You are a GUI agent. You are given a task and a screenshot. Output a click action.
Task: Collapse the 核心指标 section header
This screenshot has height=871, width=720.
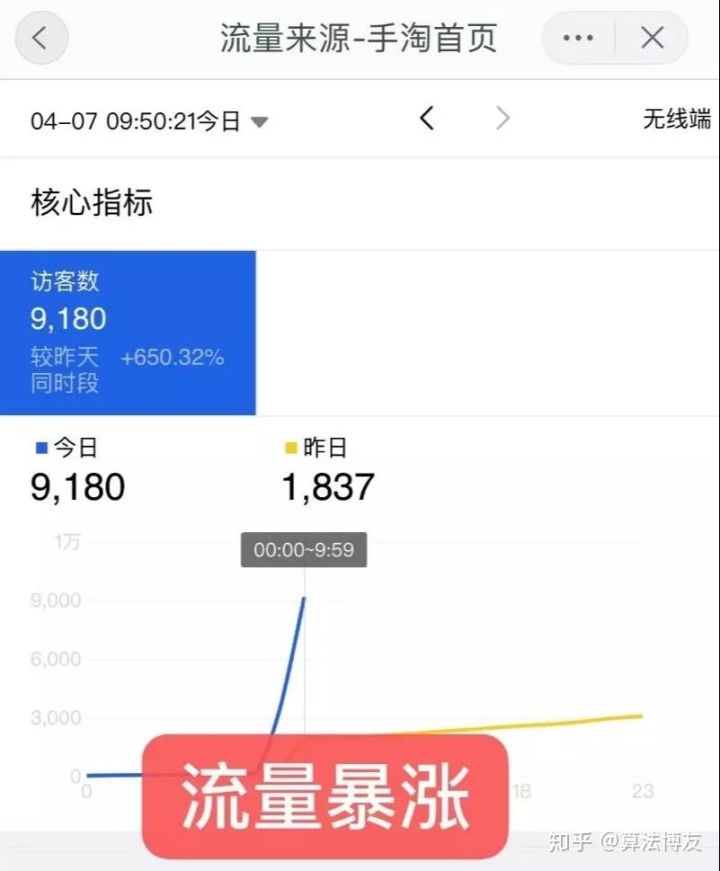(x=90, y=202)
